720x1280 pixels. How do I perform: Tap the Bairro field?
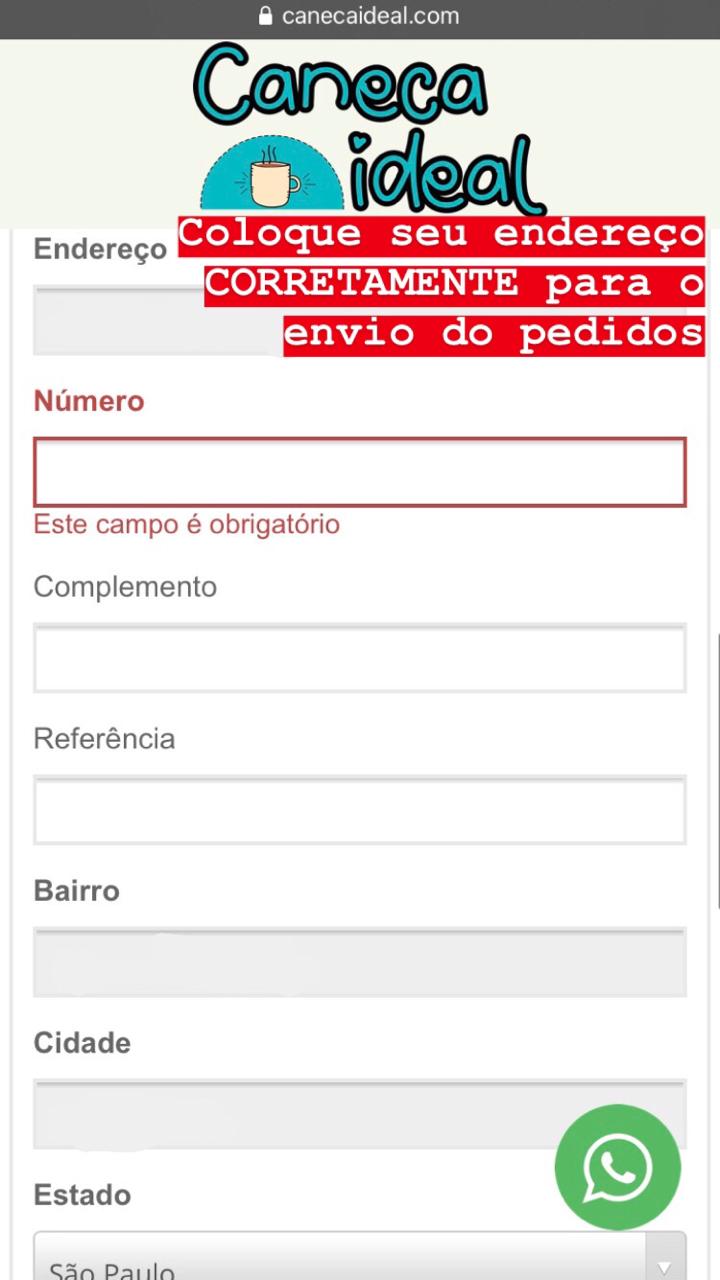(359, 962)
